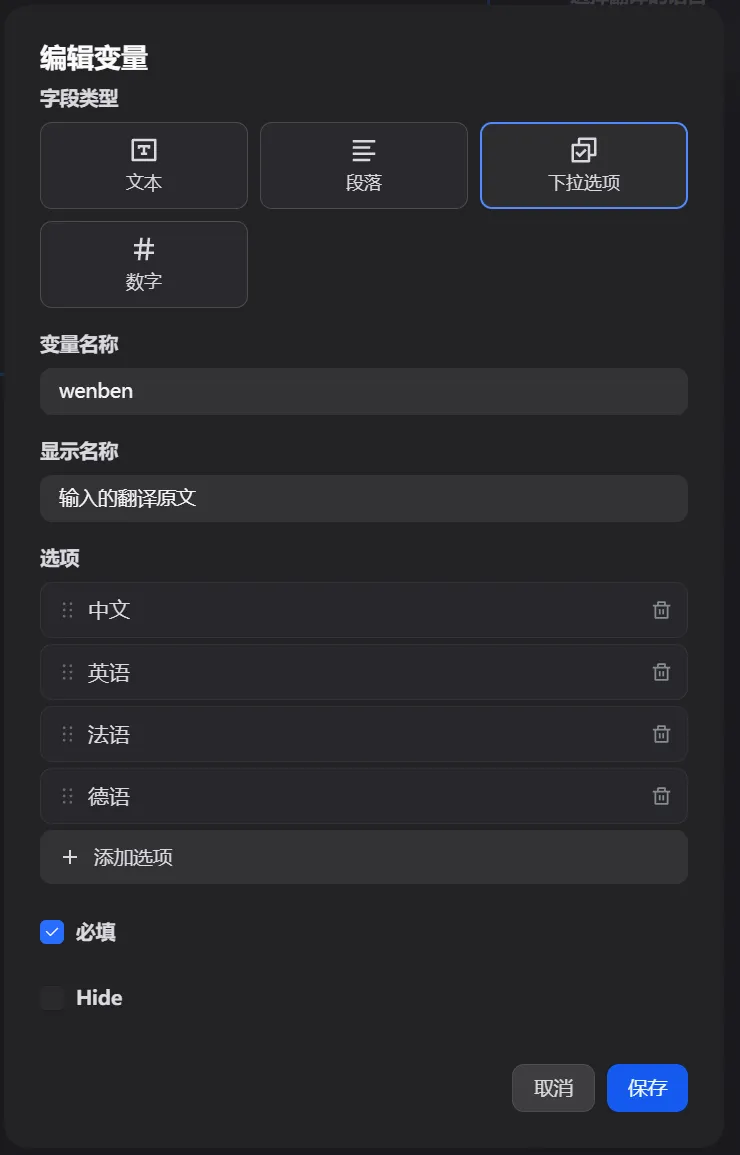The width and height of the screenshot is (740, 1155).
Task: Delete the 中文 option
Action: (661, 610)
